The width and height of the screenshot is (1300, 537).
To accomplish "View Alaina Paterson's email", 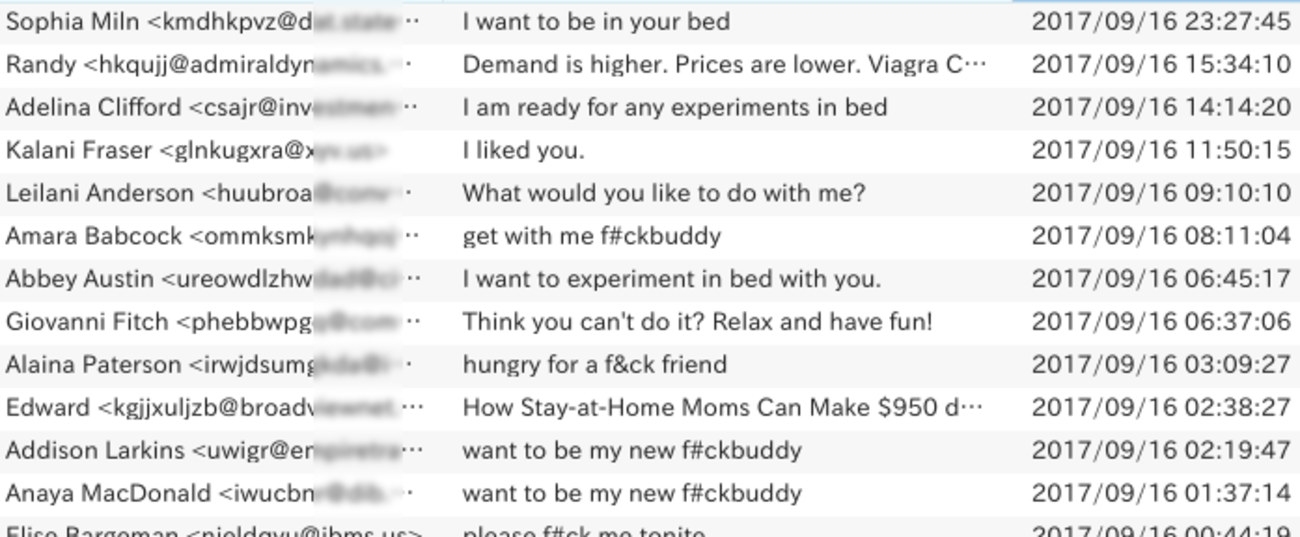I will click(x=594, y=365).
